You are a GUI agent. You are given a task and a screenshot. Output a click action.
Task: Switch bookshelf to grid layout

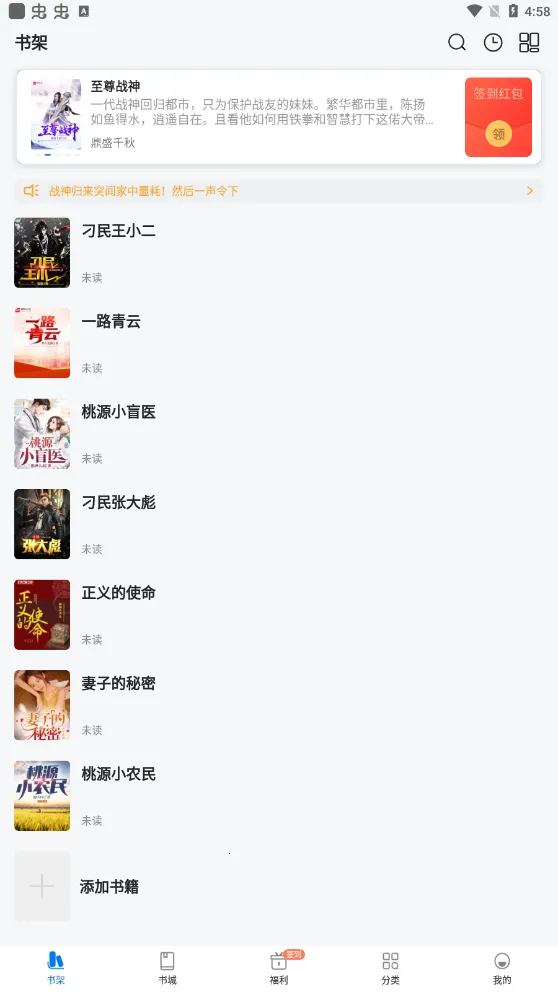tap(529, 42)
